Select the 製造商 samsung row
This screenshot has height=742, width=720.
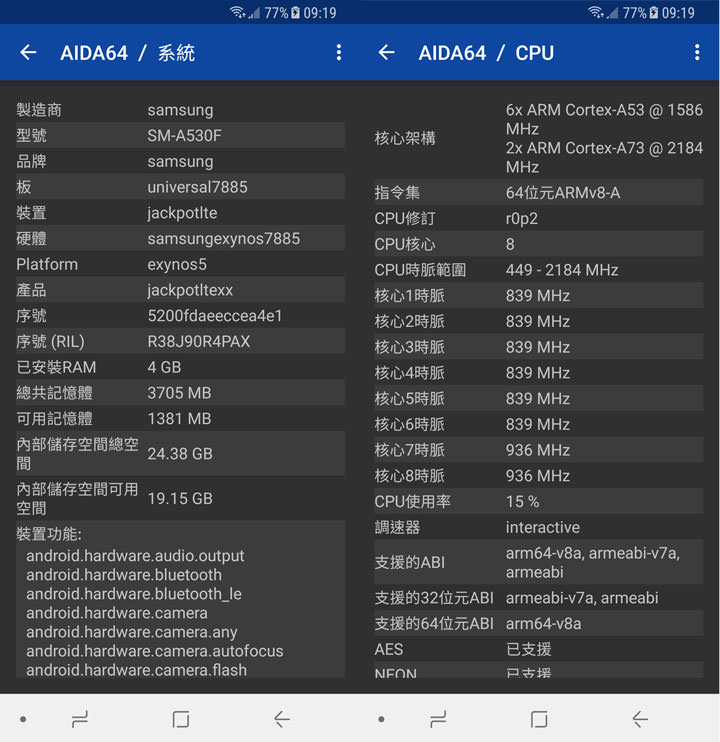click(180, 109)
